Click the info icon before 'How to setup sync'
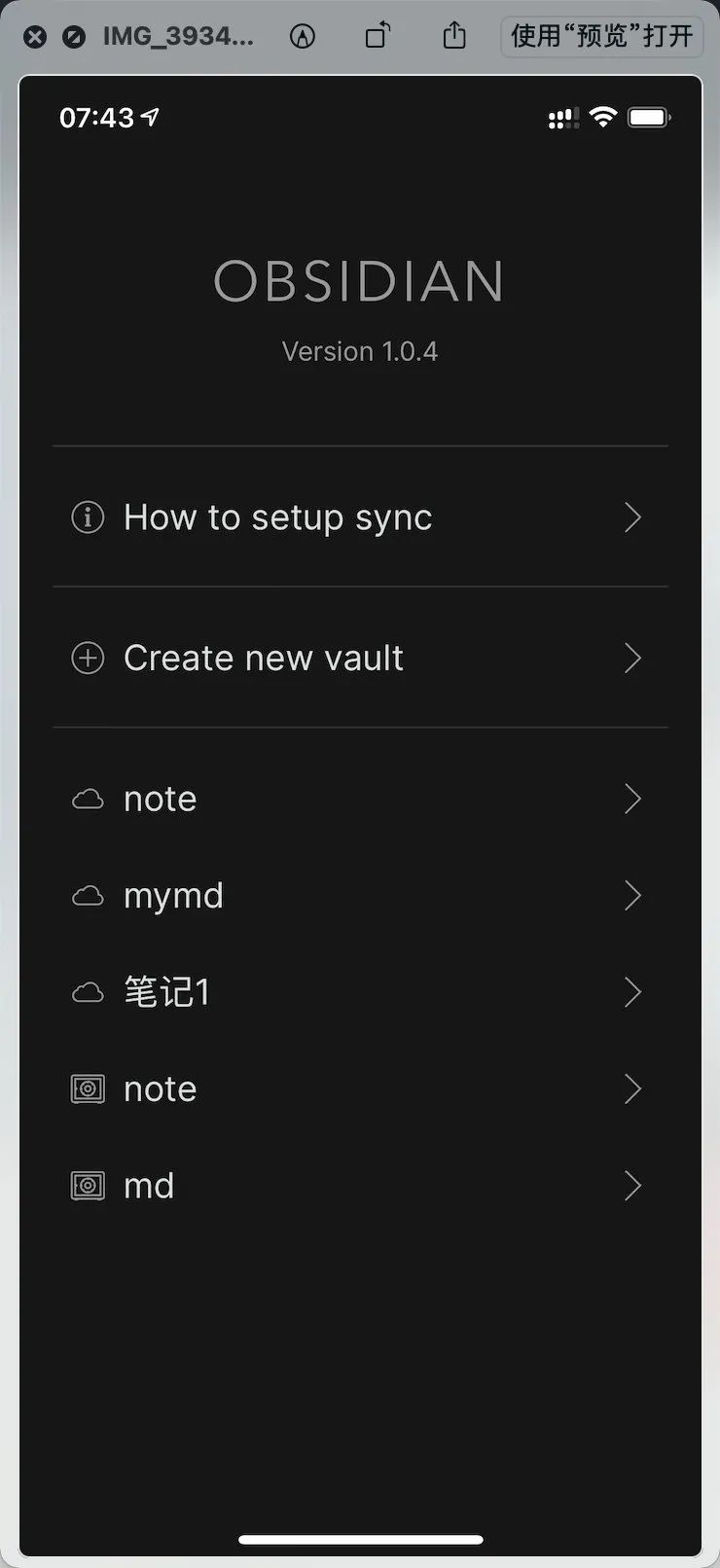The width and height of the screenshot is (720, 1568). coord(87,517)
